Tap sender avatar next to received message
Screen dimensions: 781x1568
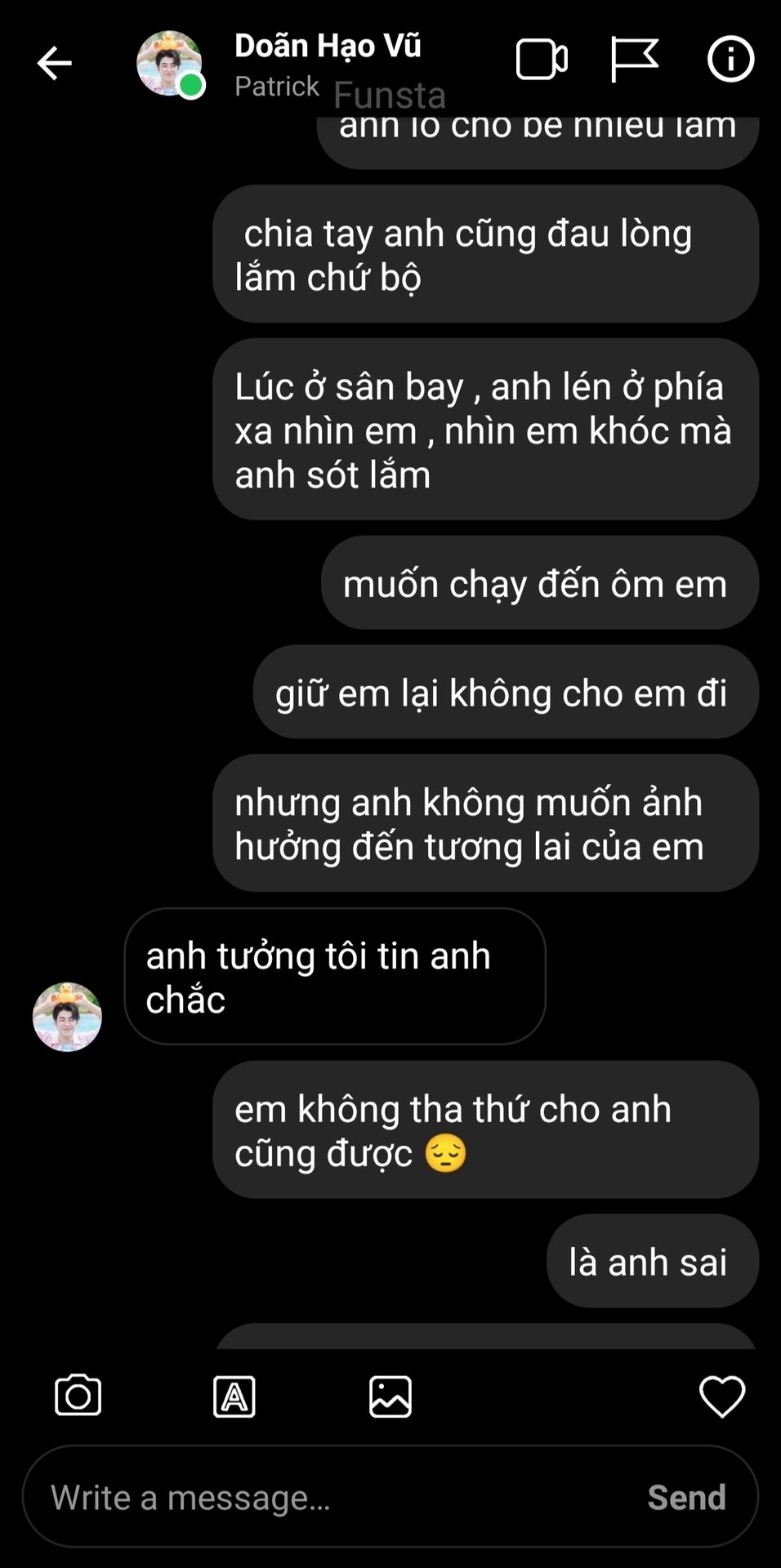pos(67,1017)
